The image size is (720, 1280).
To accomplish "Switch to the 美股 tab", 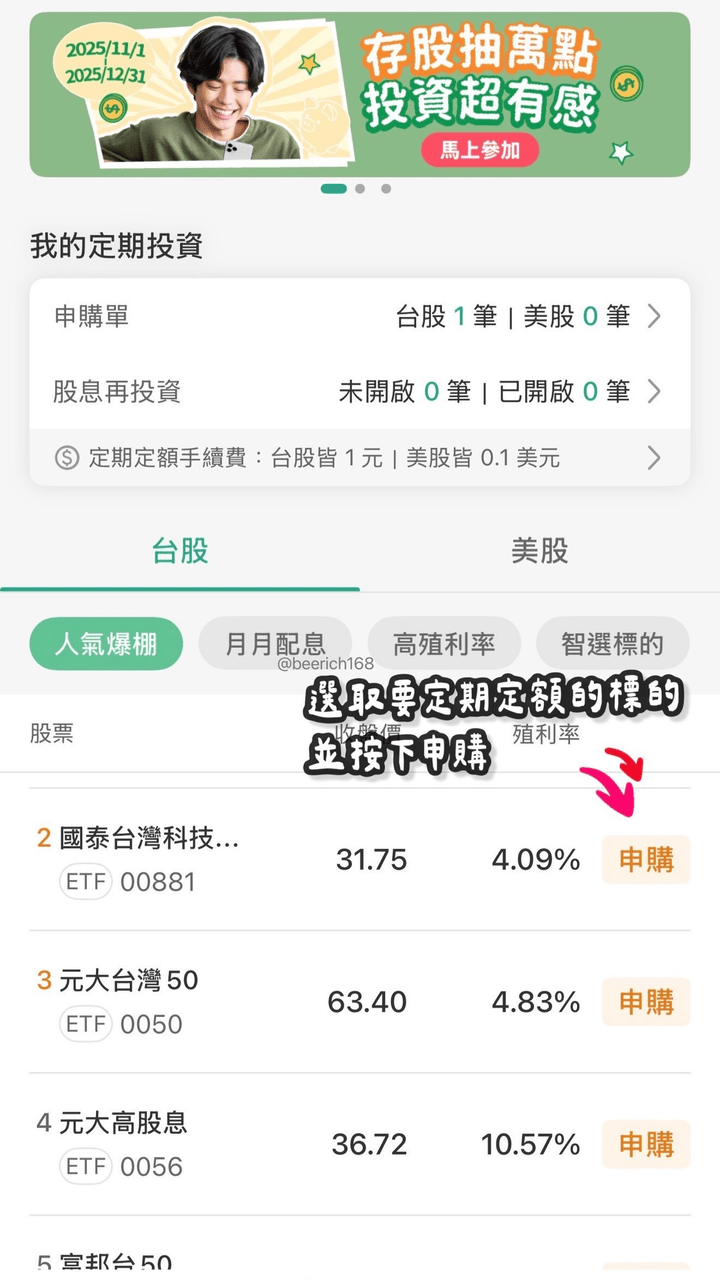I will pyautogui.click(x=540, y=551).
